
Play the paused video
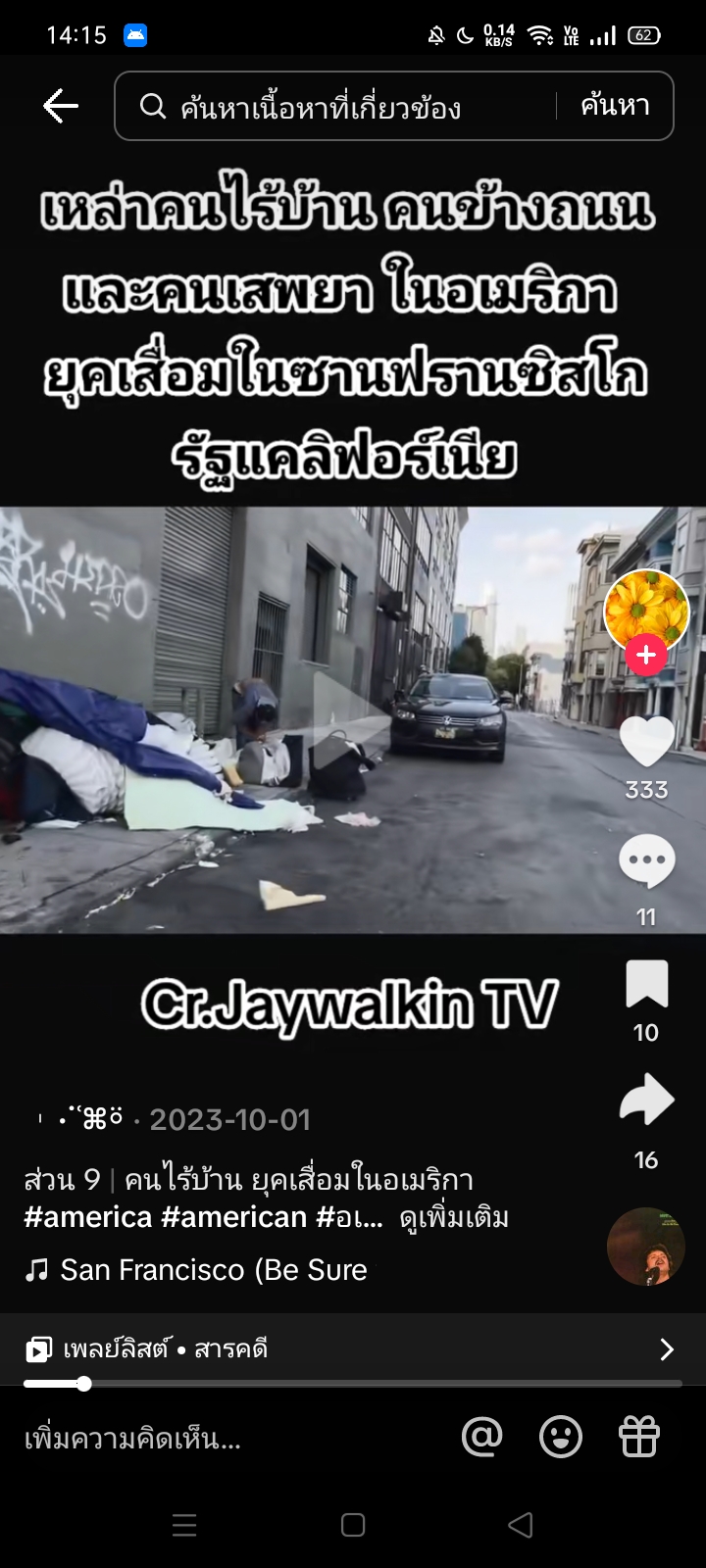[x=352, y=720]
